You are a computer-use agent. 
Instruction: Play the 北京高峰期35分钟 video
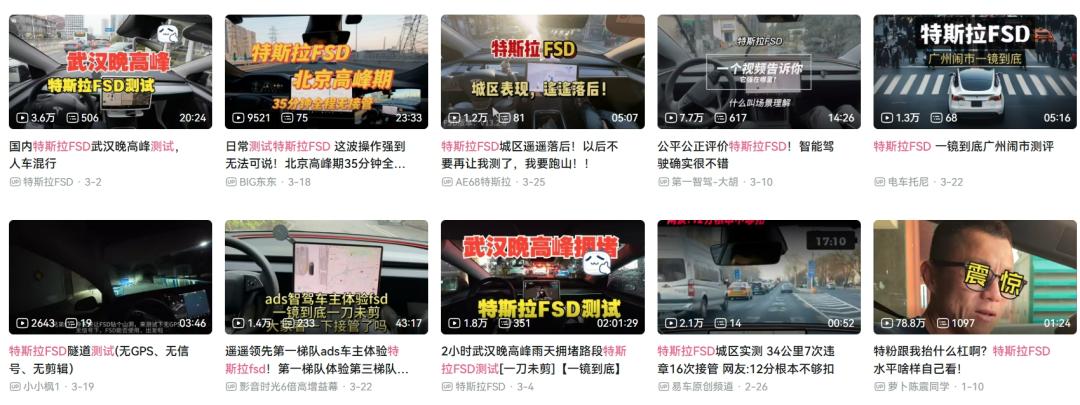pos(326,71)
